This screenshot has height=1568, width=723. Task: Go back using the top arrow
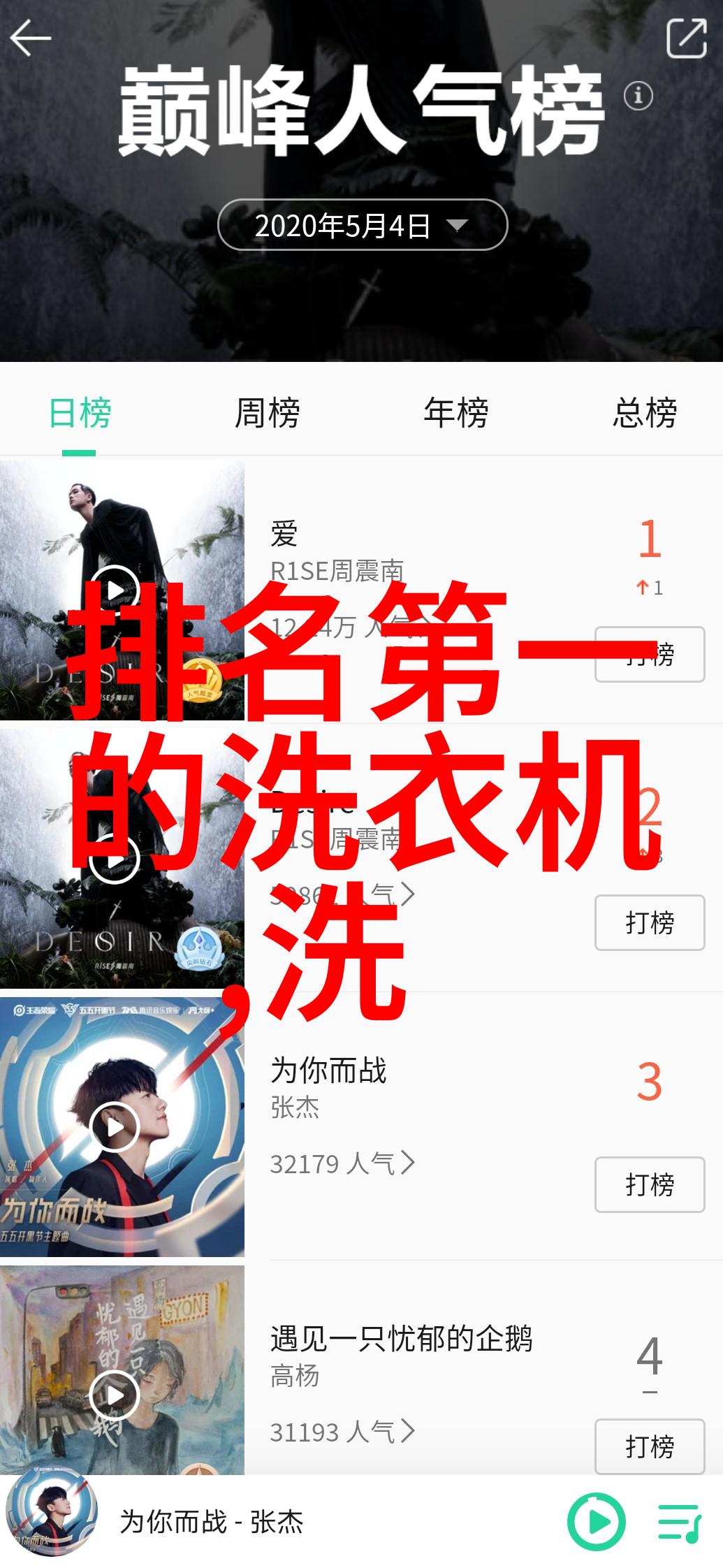tap(30, 38)
